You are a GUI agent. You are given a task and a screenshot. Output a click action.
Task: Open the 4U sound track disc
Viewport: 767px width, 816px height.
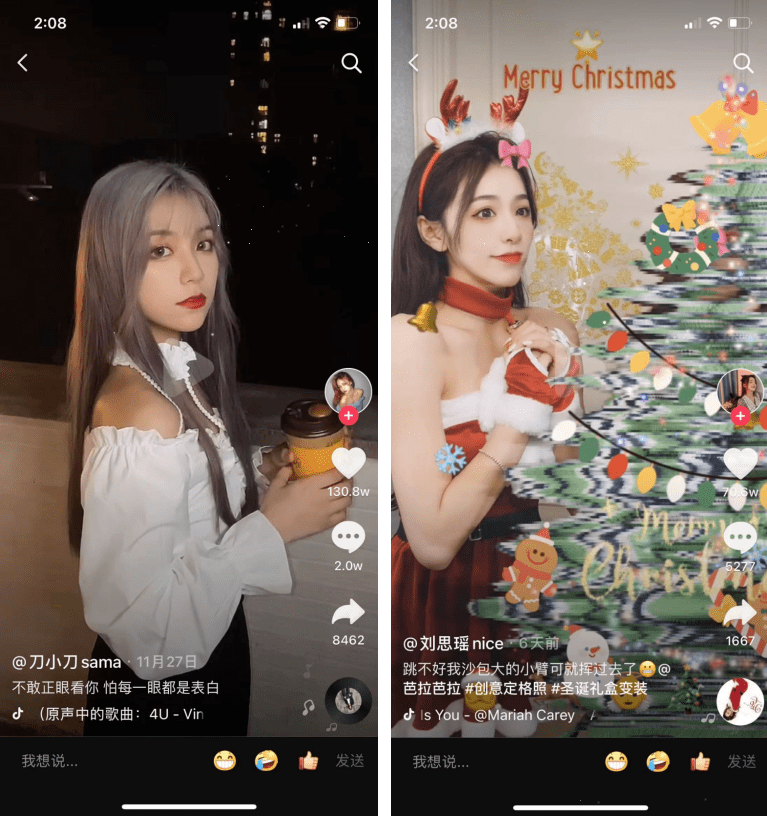(x=348, y=701)
